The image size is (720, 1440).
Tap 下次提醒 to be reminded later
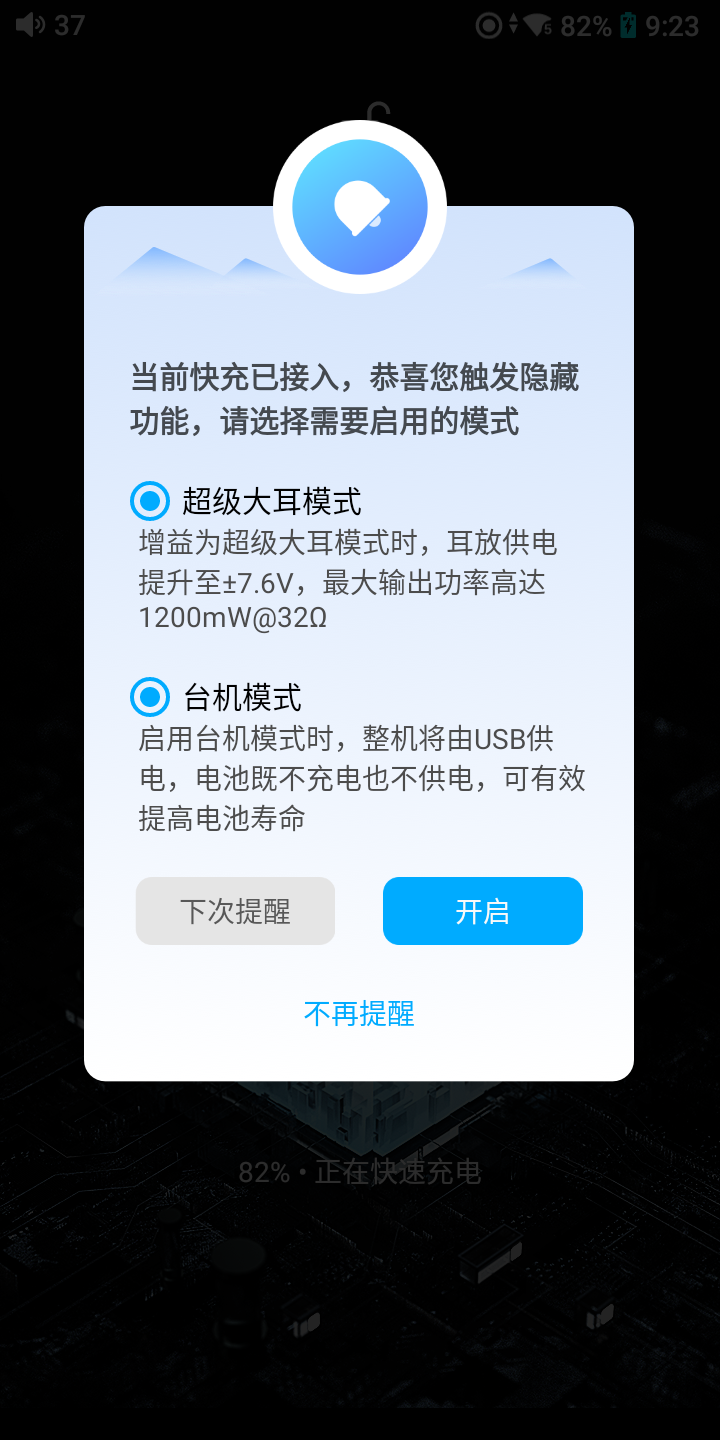235,911
